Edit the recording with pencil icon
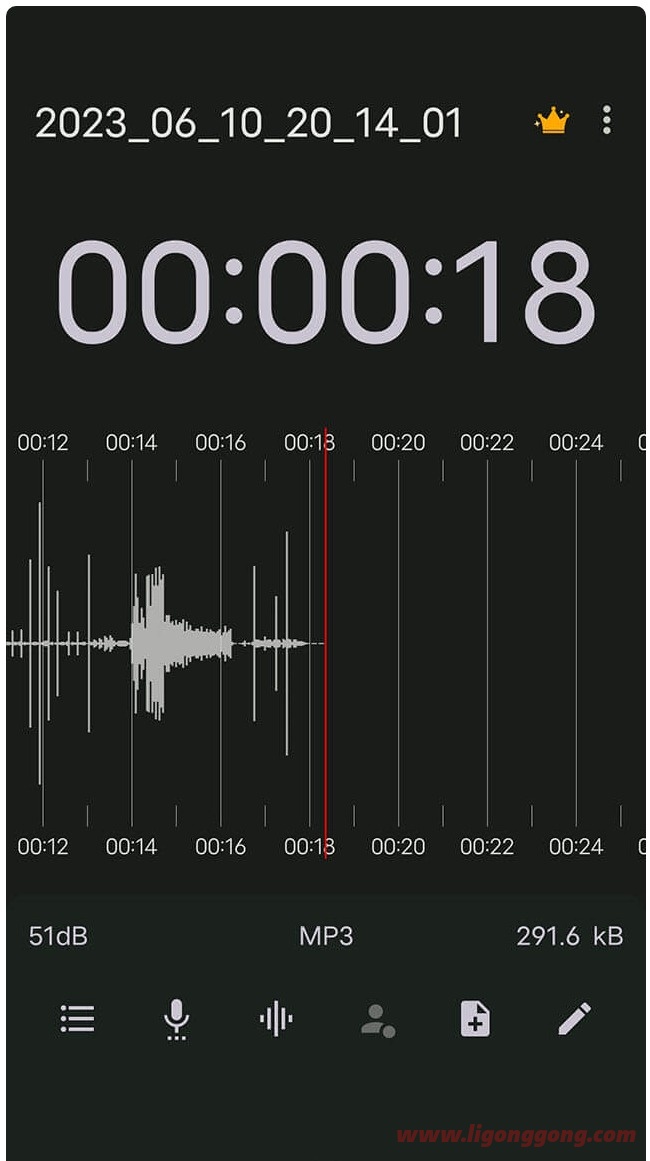Screen dimensions: 650x1161 [x=574, y=1019]
